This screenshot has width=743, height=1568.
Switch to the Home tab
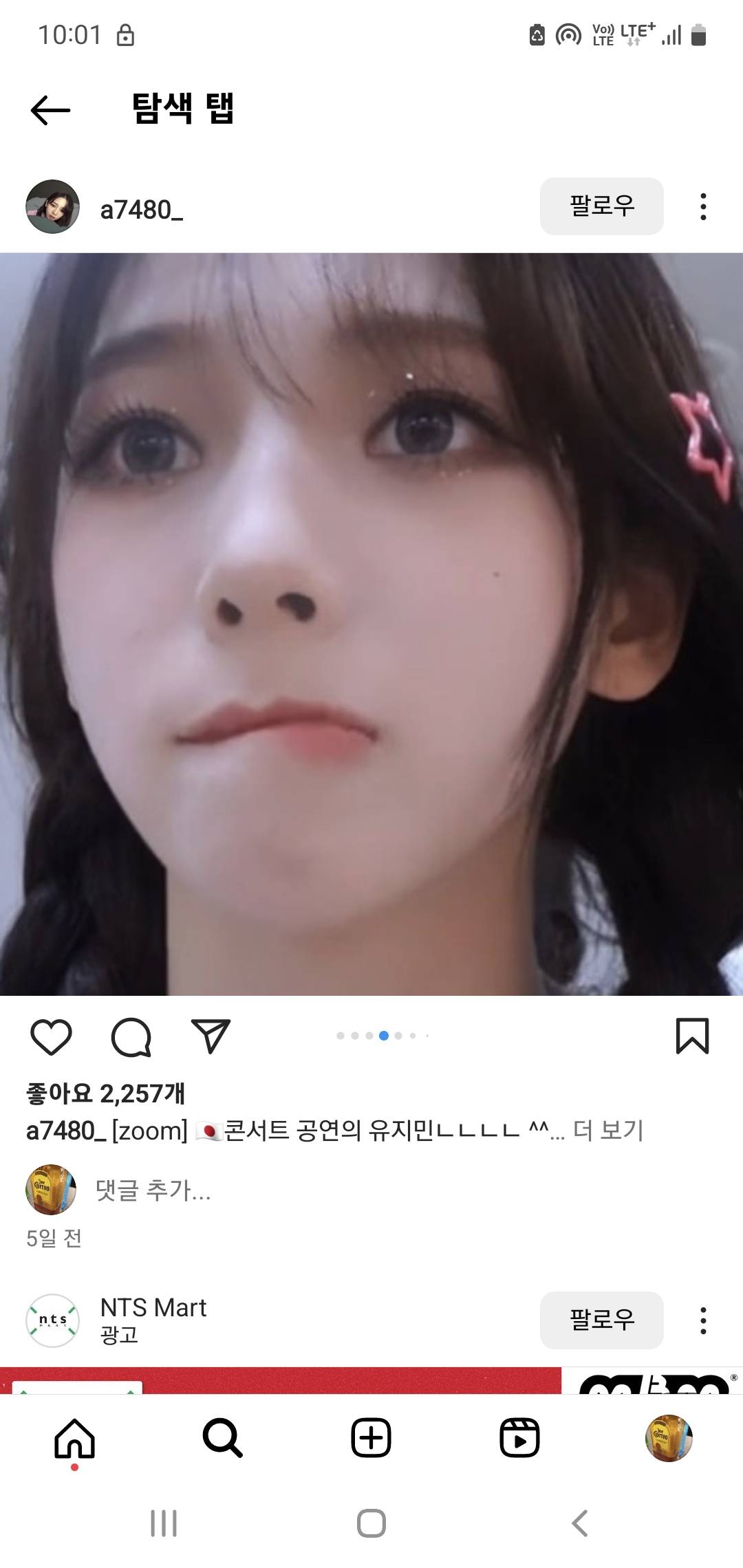[x=74, y=1438]
